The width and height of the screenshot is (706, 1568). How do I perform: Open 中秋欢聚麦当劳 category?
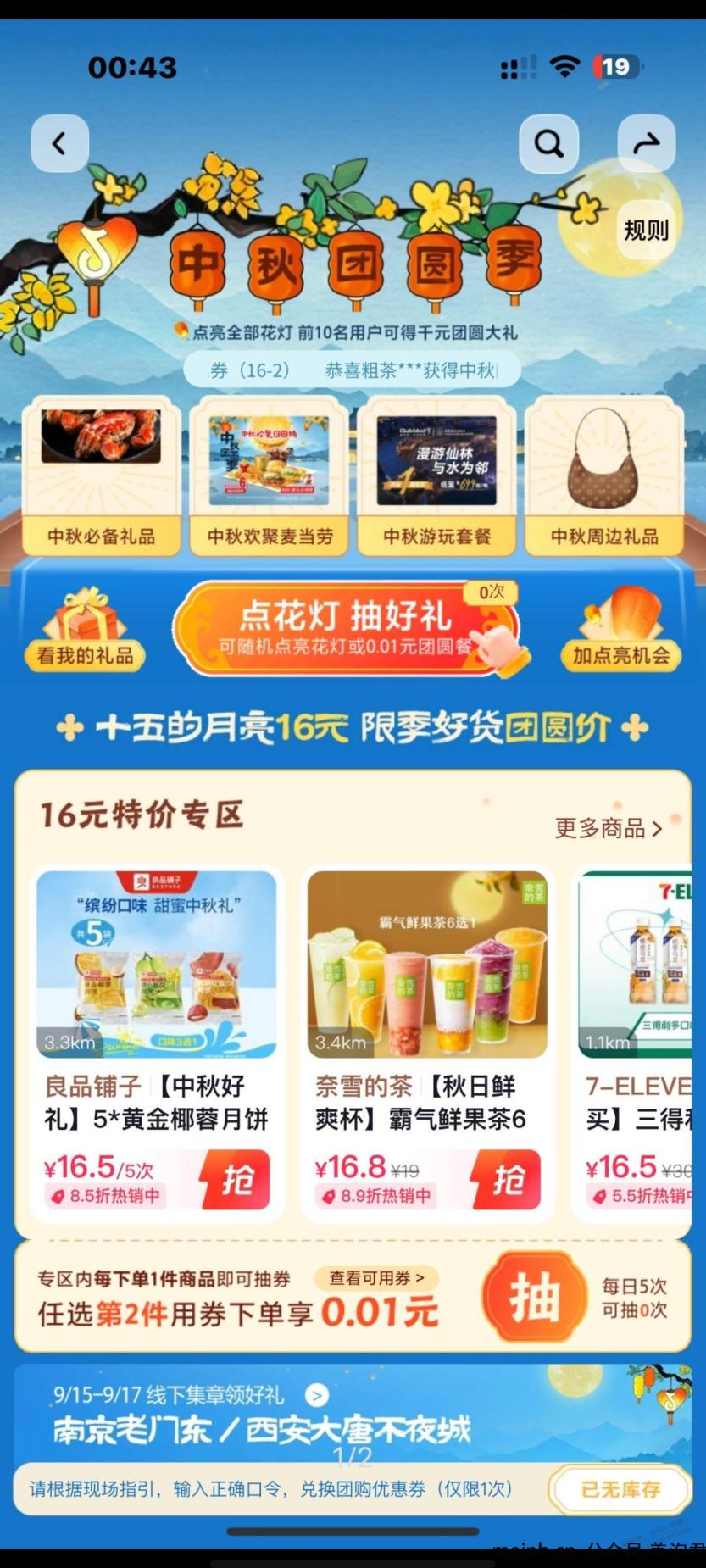pyautogui.click(x=270, y=475)
